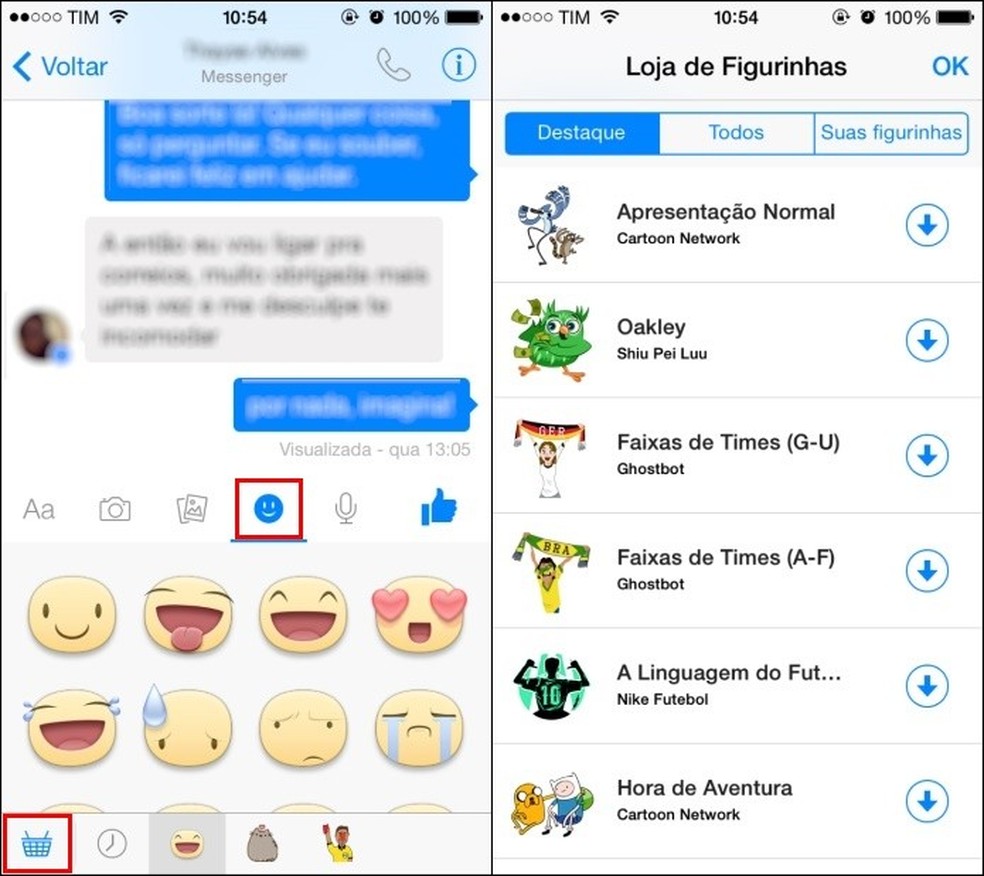Open the Aa text input

click(39, 510)
